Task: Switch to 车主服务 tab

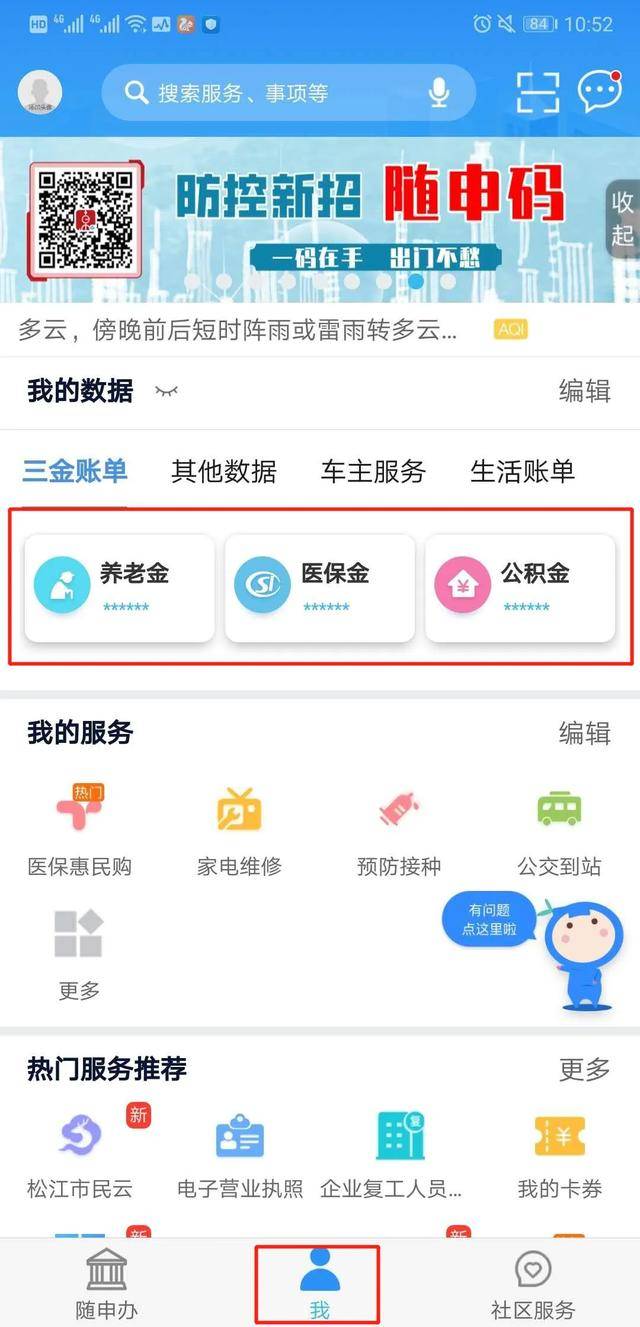Action: point(373,471)
